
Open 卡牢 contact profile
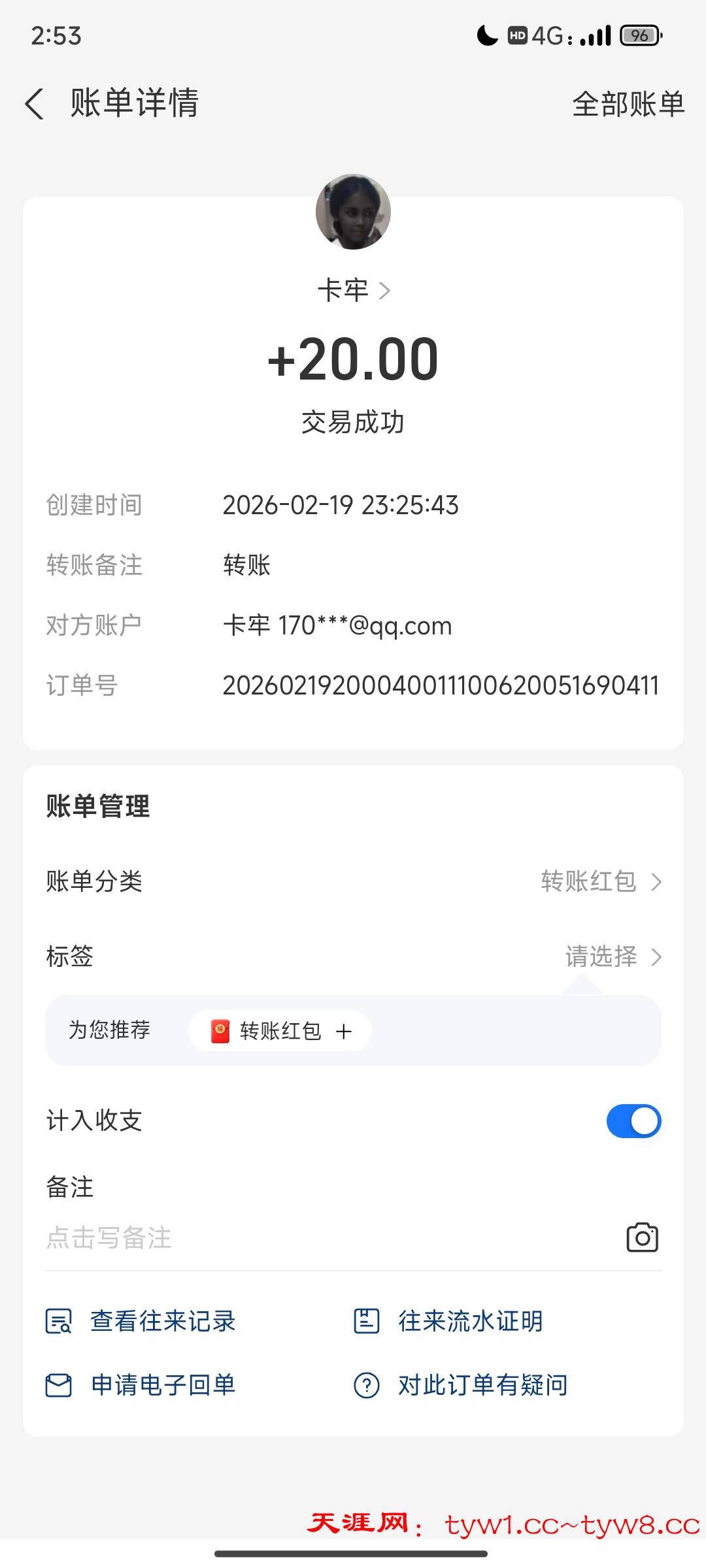click(x=353, y=290)
